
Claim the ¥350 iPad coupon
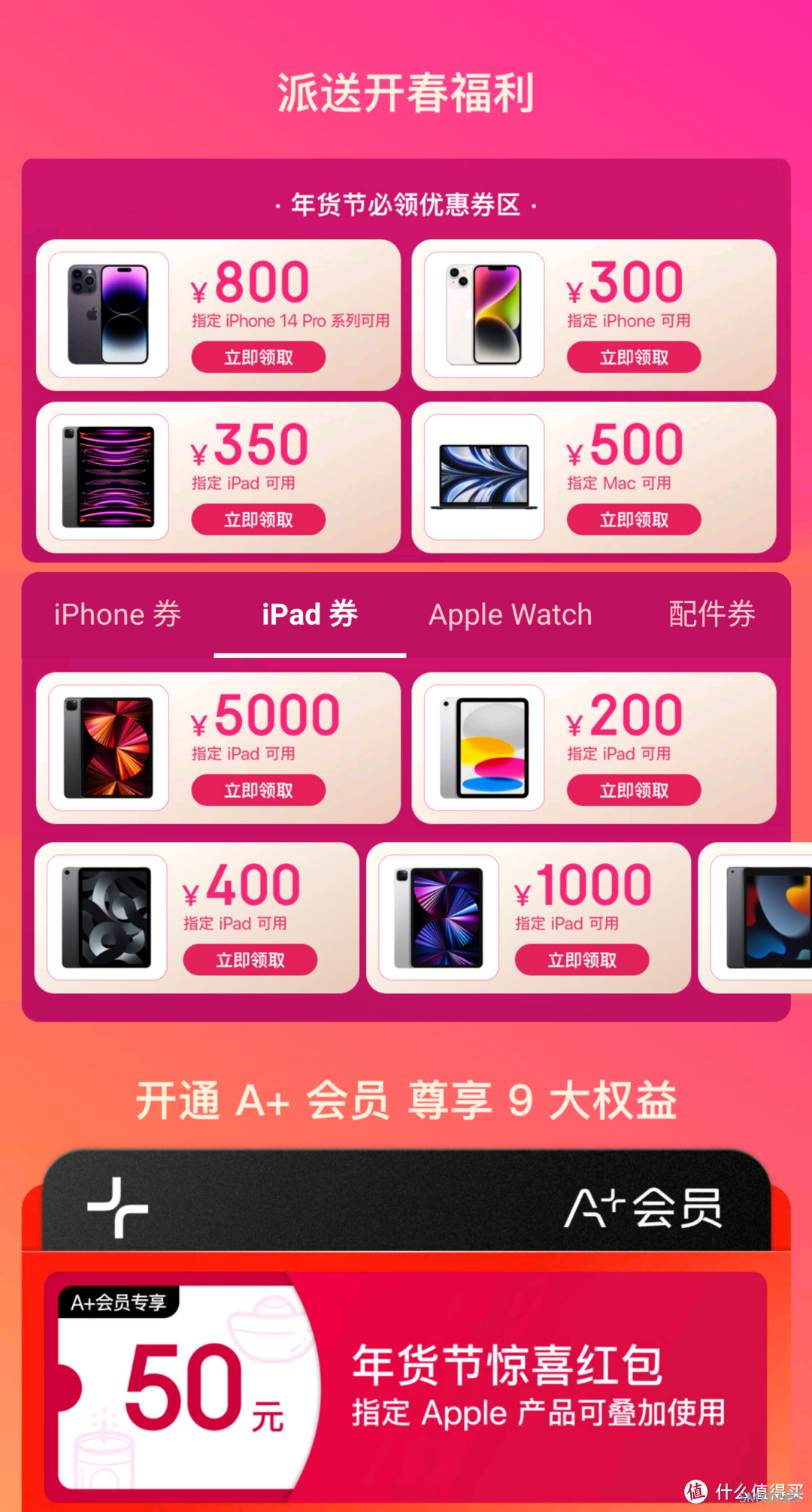click(x=258, y=520)
